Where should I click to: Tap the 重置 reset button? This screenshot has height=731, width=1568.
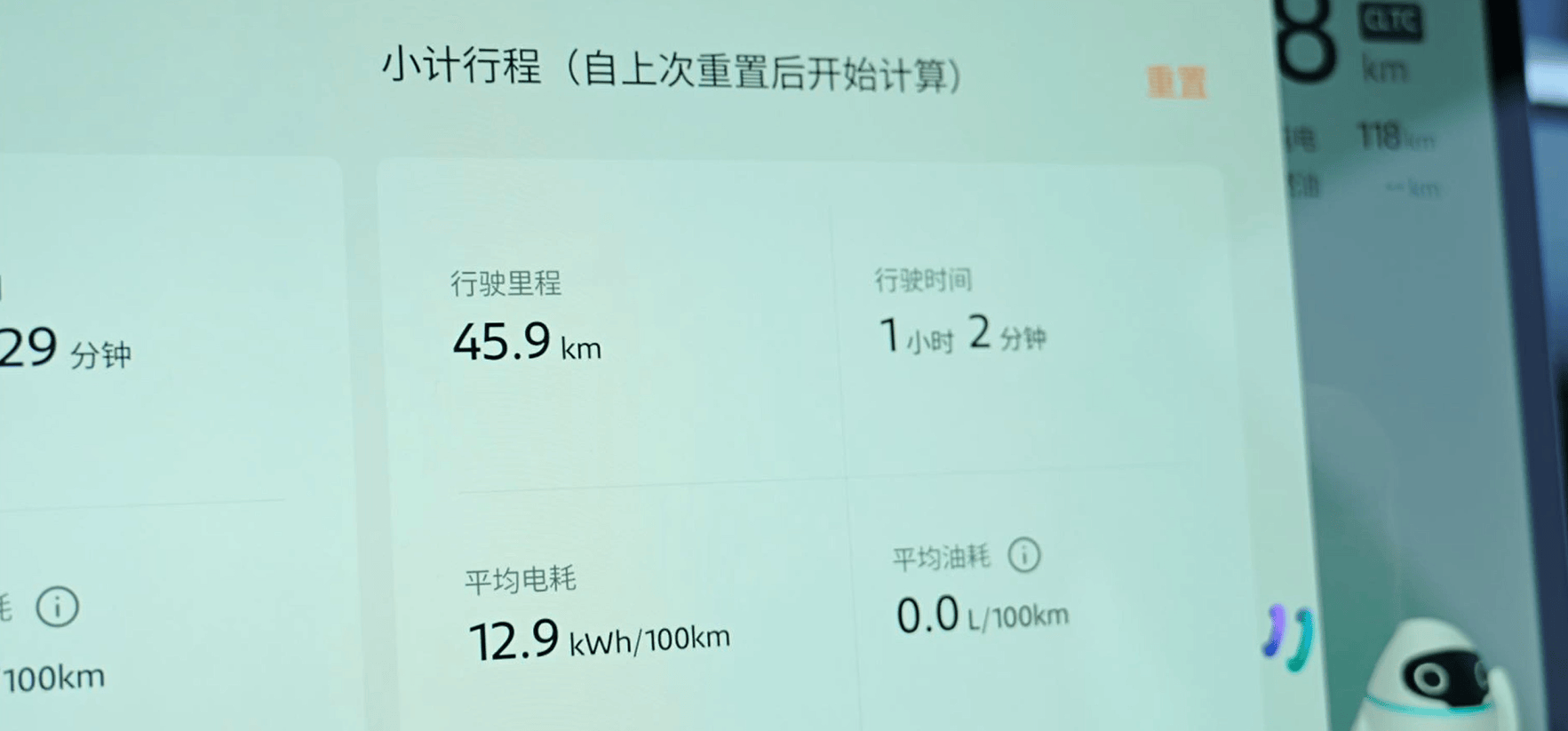tap(1176, 83)
